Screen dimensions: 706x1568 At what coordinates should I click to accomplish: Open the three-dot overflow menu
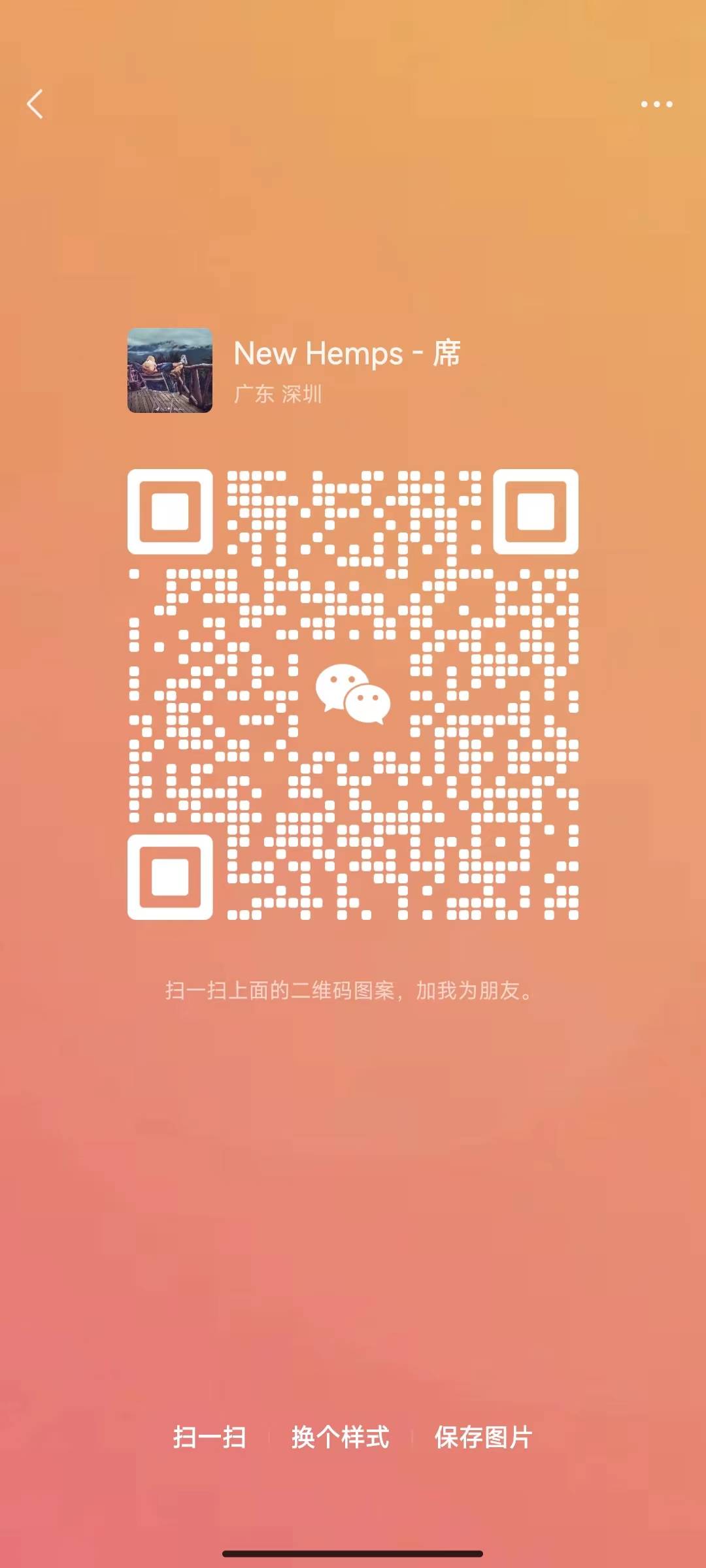coord(656,105)
